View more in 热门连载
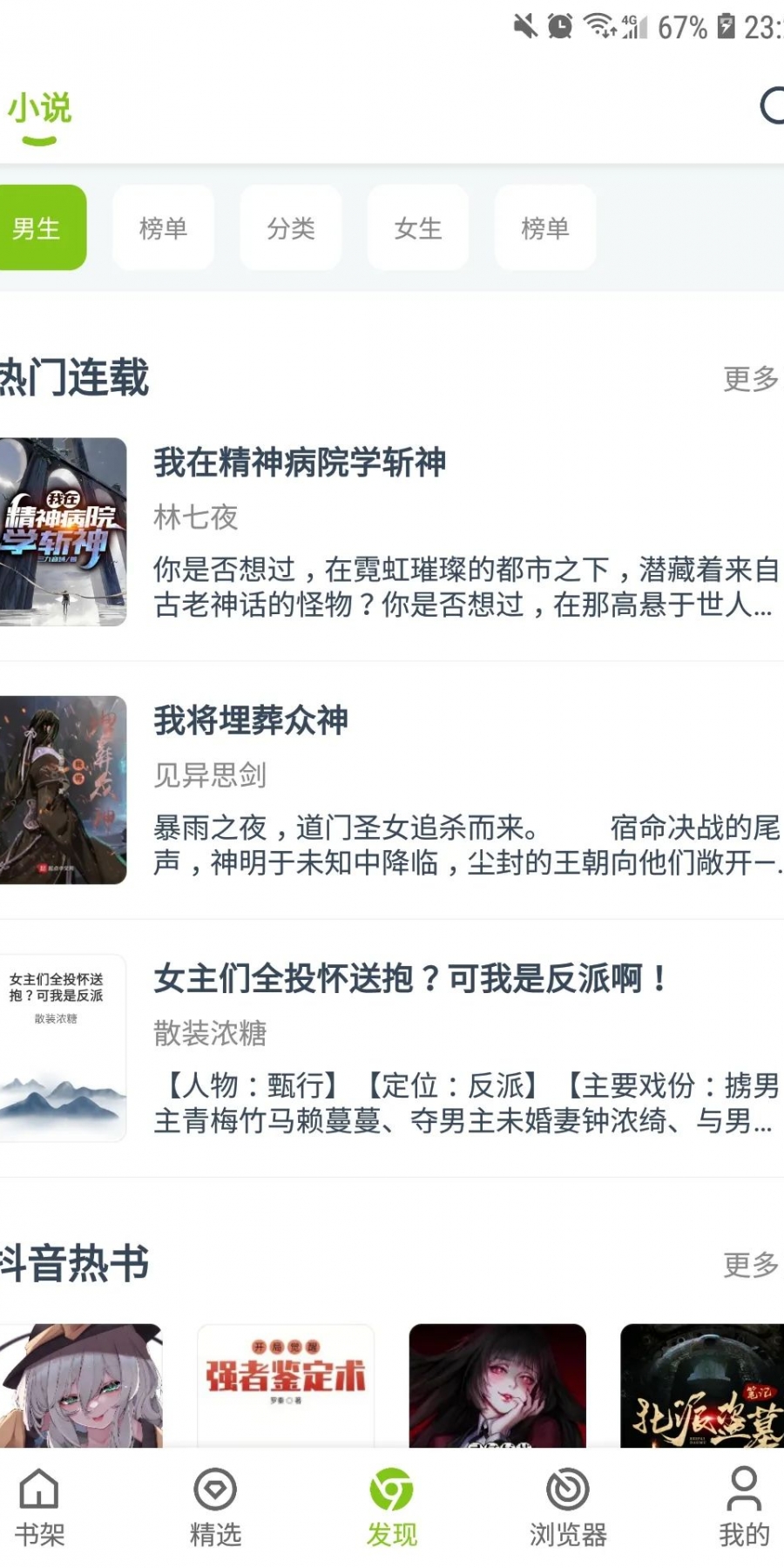Image resolution: width=784 pixels, height=1568 pixels. pos(749,379)
